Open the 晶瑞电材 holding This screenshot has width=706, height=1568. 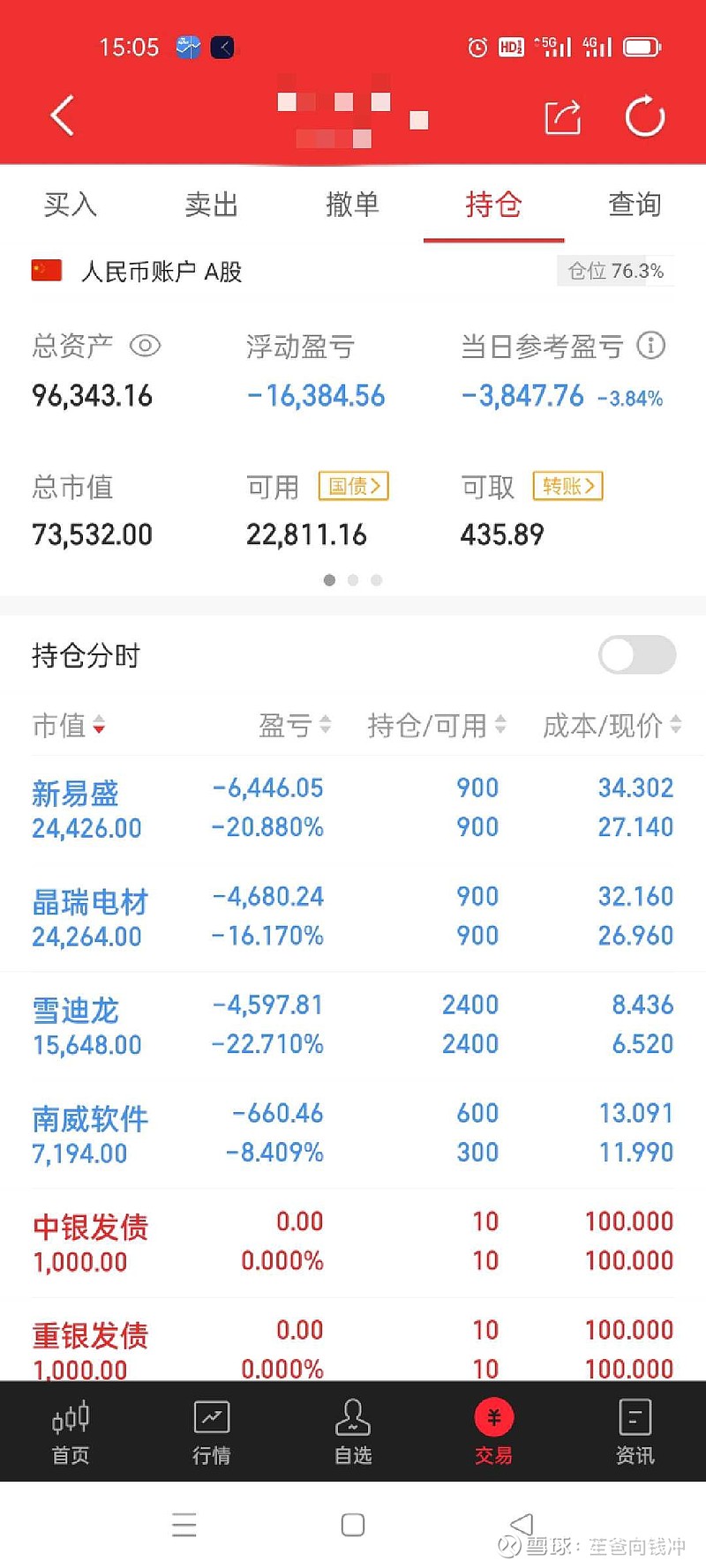(x=353, y=916)
